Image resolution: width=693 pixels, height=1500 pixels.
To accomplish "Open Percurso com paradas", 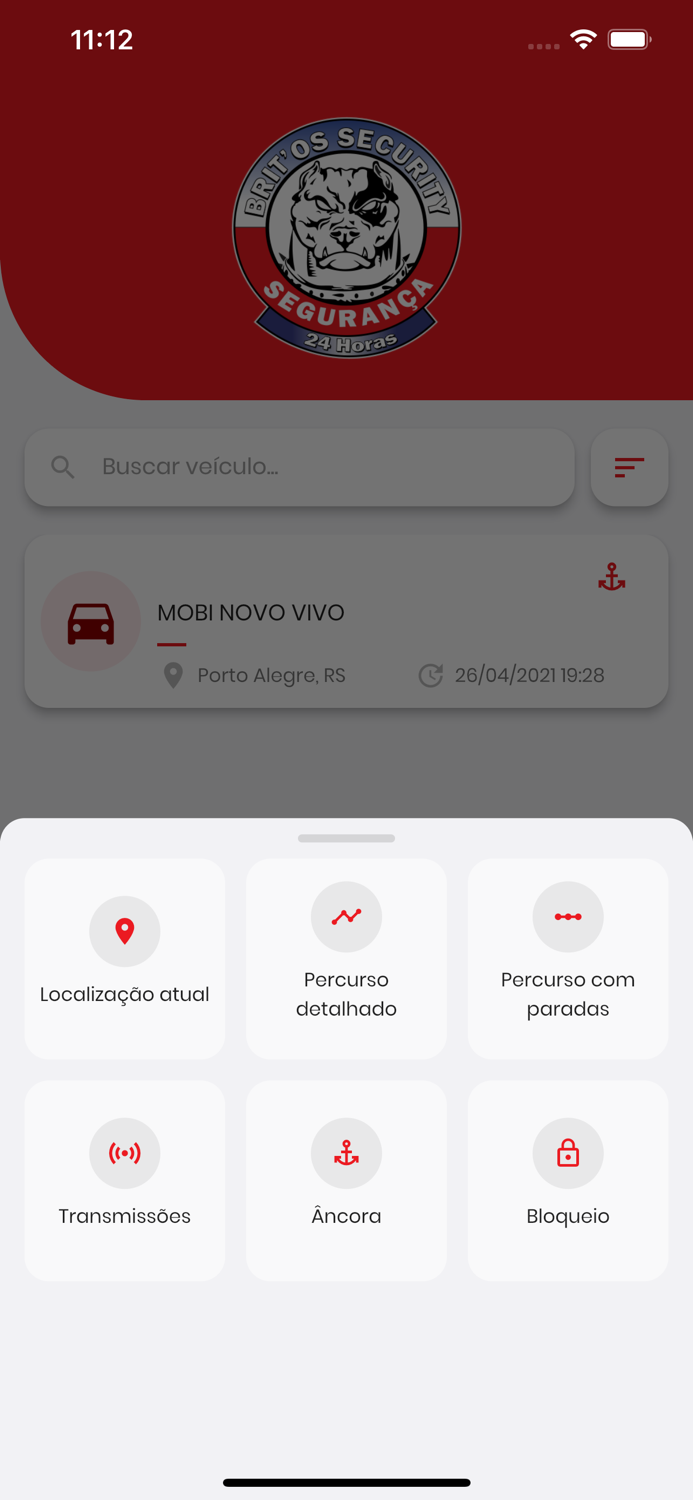I will click(x=568, y=958).
